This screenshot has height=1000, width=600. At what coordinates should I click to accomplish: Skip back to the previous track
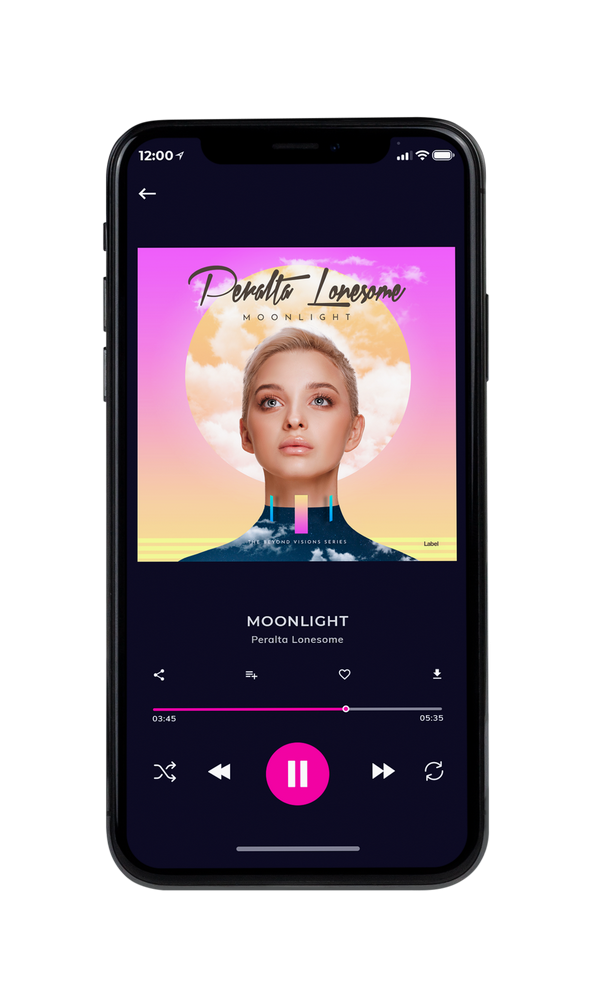tap(219, 772)
